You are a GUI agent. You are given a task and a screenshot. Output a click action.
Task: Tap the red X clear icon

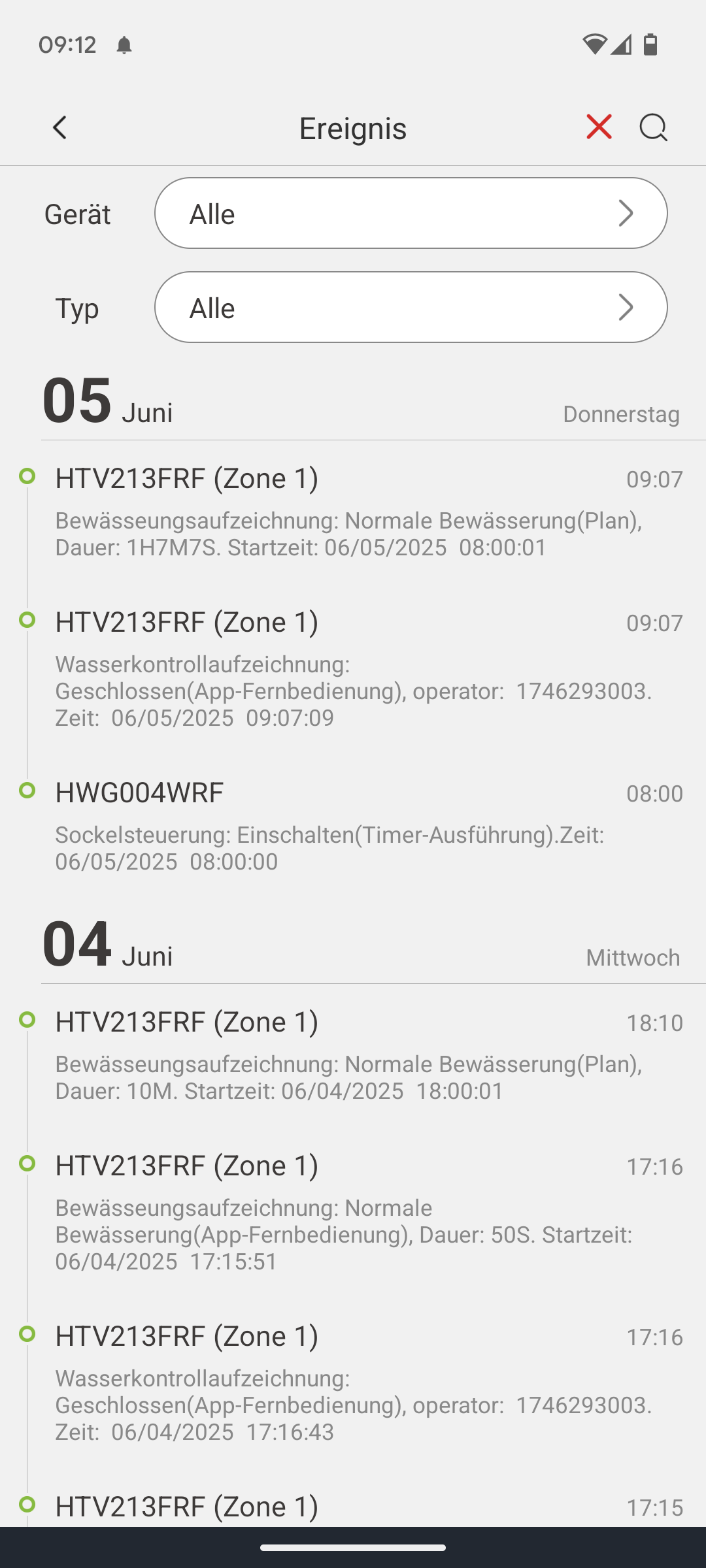pyautogui.click(x=599, y=127)
